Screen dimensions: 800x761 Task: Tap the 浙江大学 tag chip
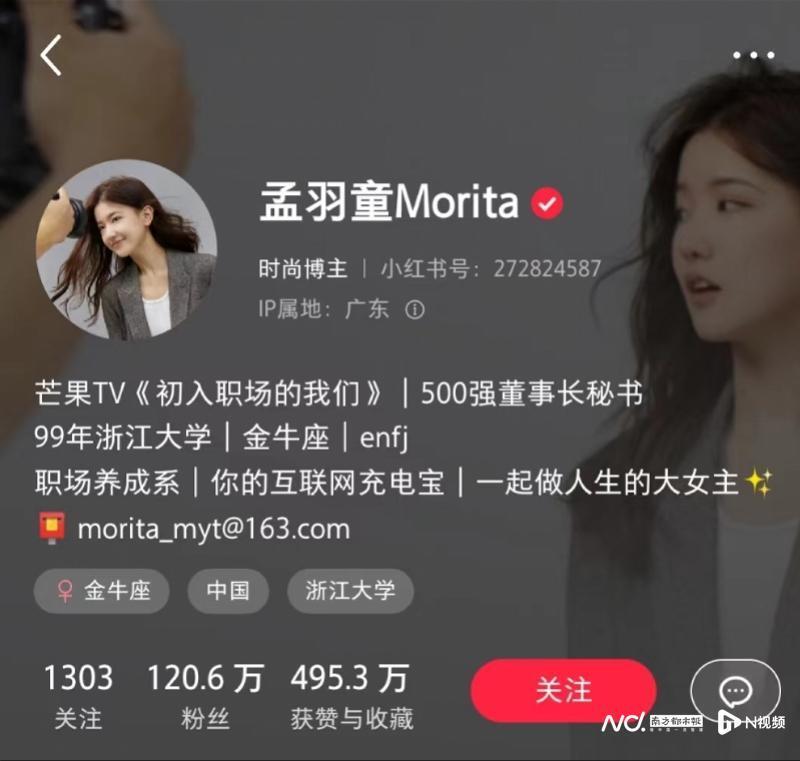click(350, 591)
